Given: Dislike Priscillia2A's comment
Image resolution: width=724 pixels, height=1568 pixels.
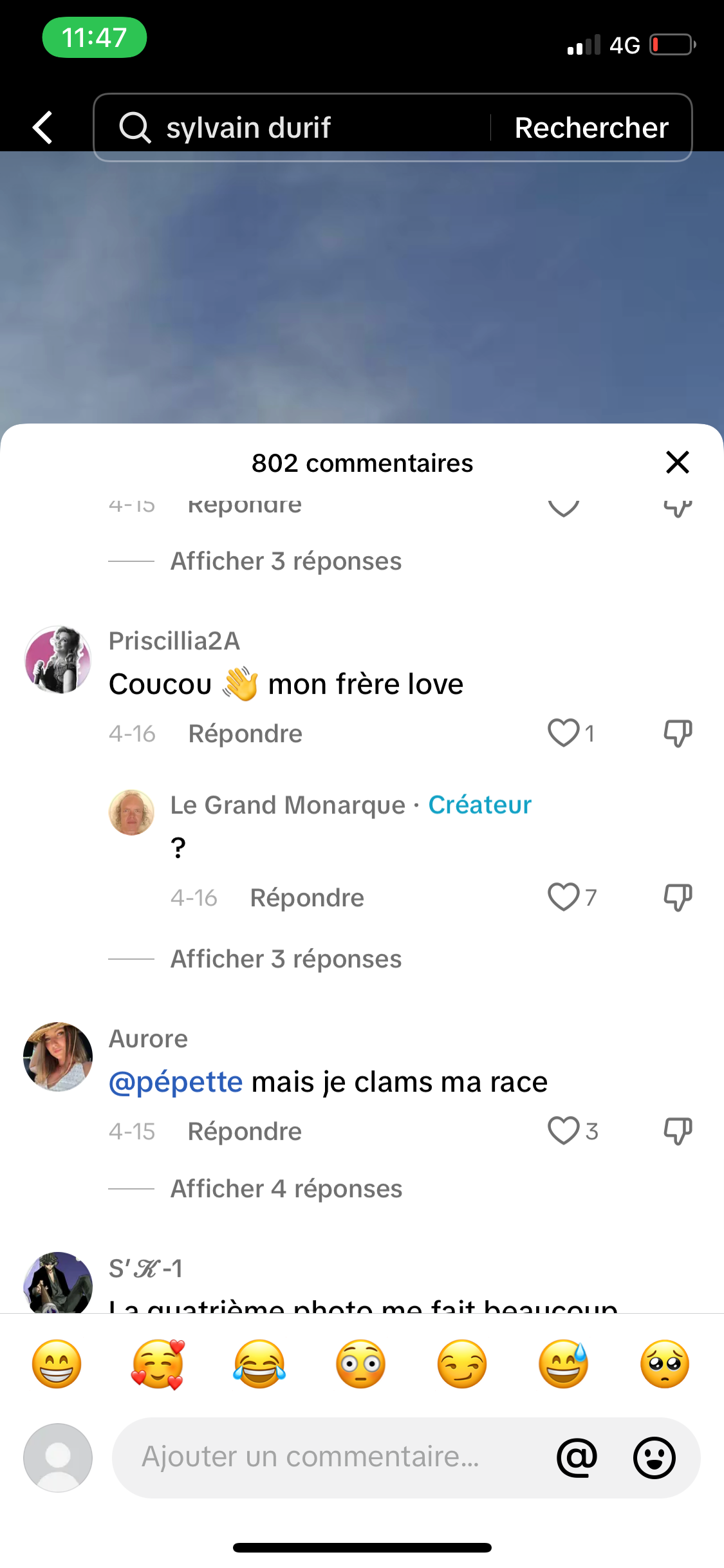Looking at the screenshot, I should click(x=678, y=734).
